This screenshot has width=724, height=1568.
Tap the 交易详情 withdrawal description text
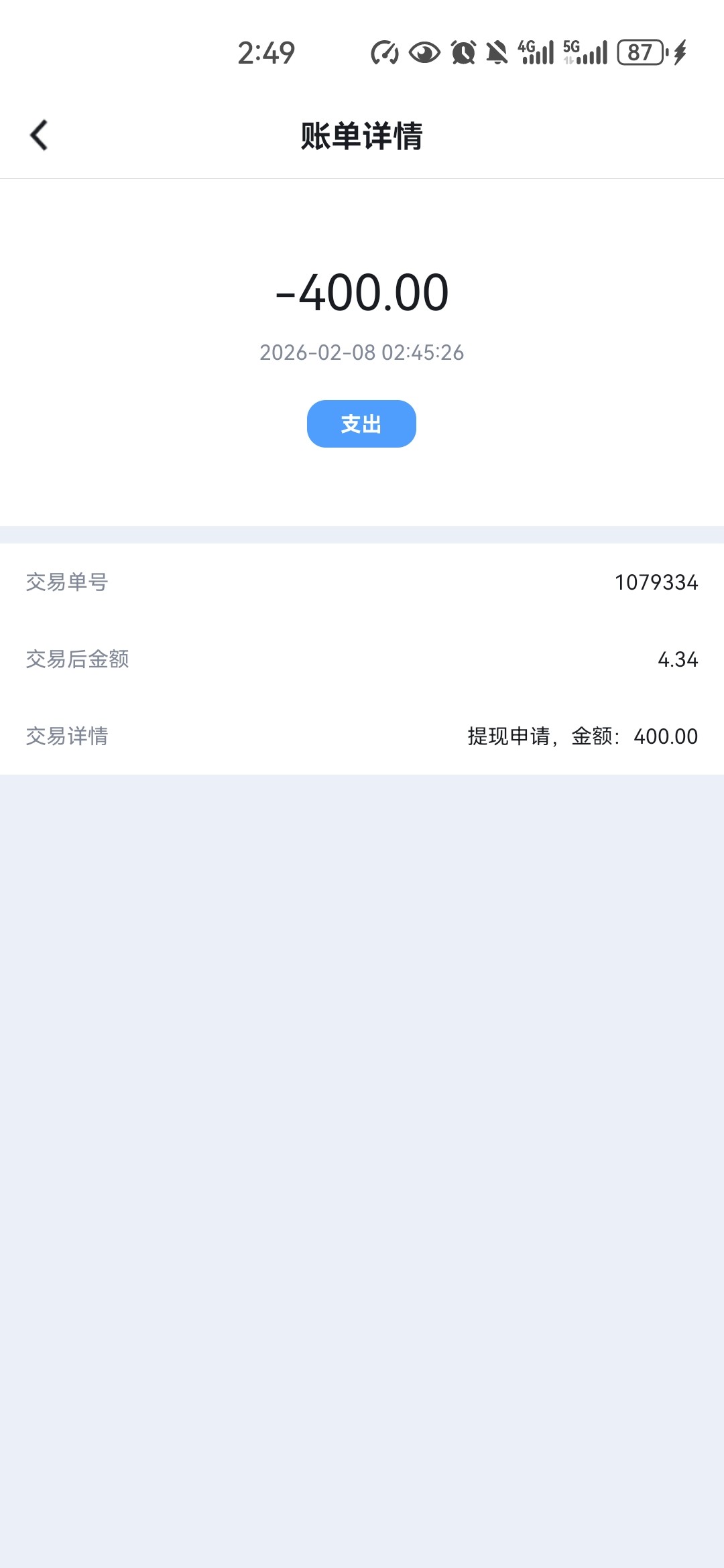click(x=67, y=736)
